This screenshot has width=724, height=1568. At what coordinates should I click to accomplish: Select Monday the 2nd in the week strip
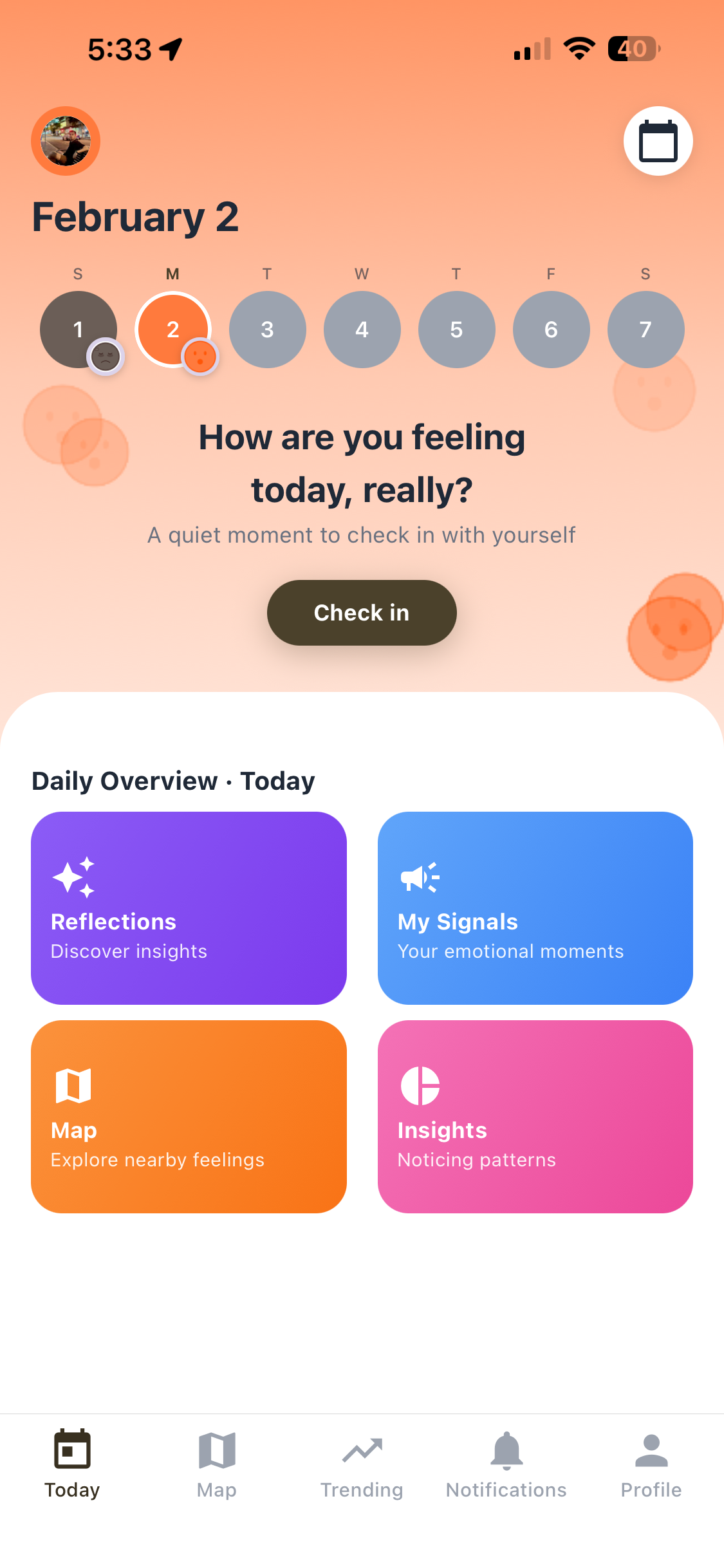coord(172,329)
